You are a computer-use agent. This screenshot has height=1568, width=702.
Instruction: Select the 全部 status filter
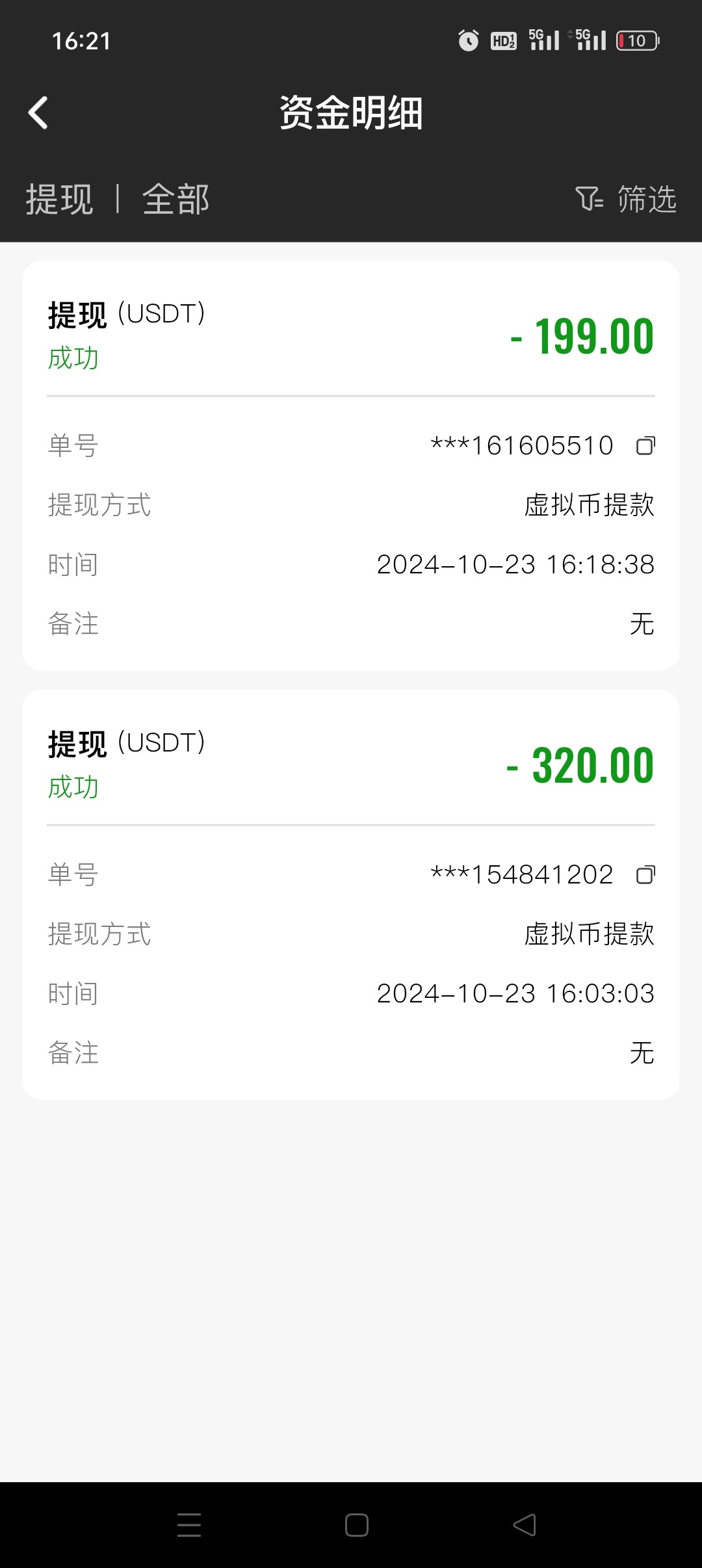[x=175, y=199]
